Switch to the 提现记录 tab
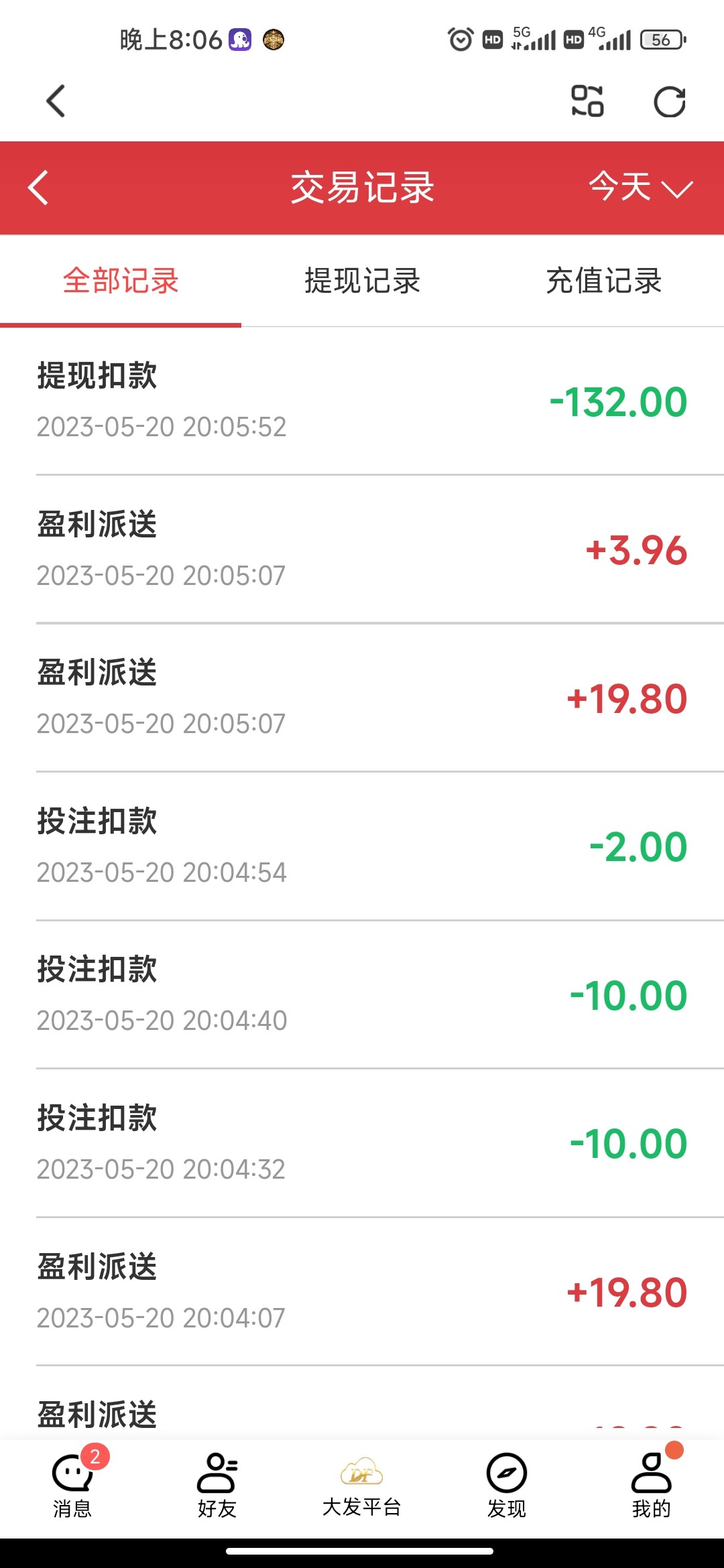 (362, 281)
